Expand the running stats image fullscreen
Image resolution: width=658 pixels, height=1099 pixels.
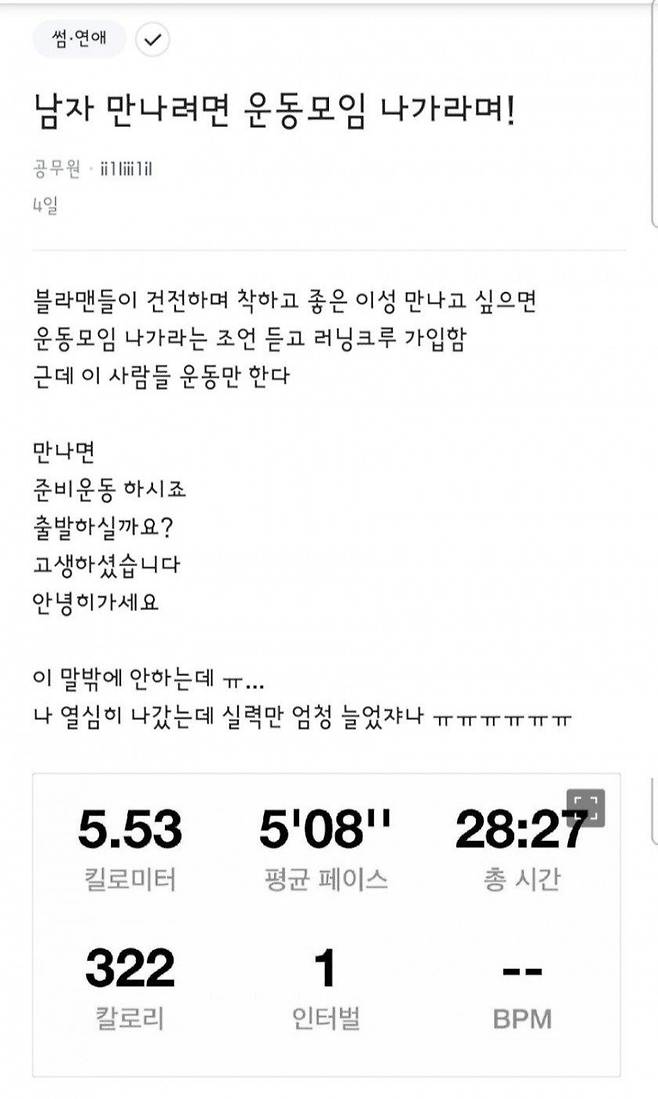585,807
